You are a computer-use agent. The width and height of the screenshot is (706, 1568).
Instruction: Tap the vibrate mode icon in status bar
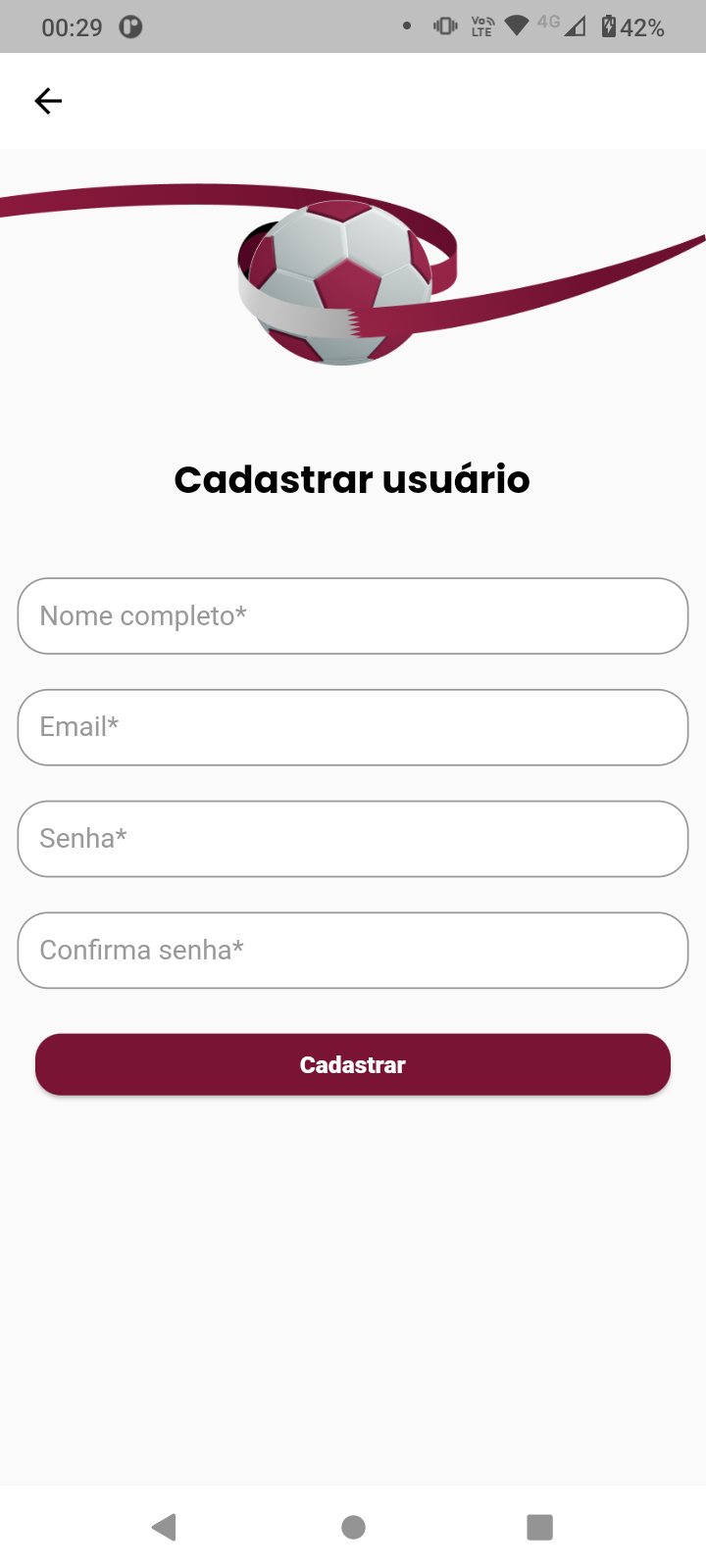[x=443, y=26]
